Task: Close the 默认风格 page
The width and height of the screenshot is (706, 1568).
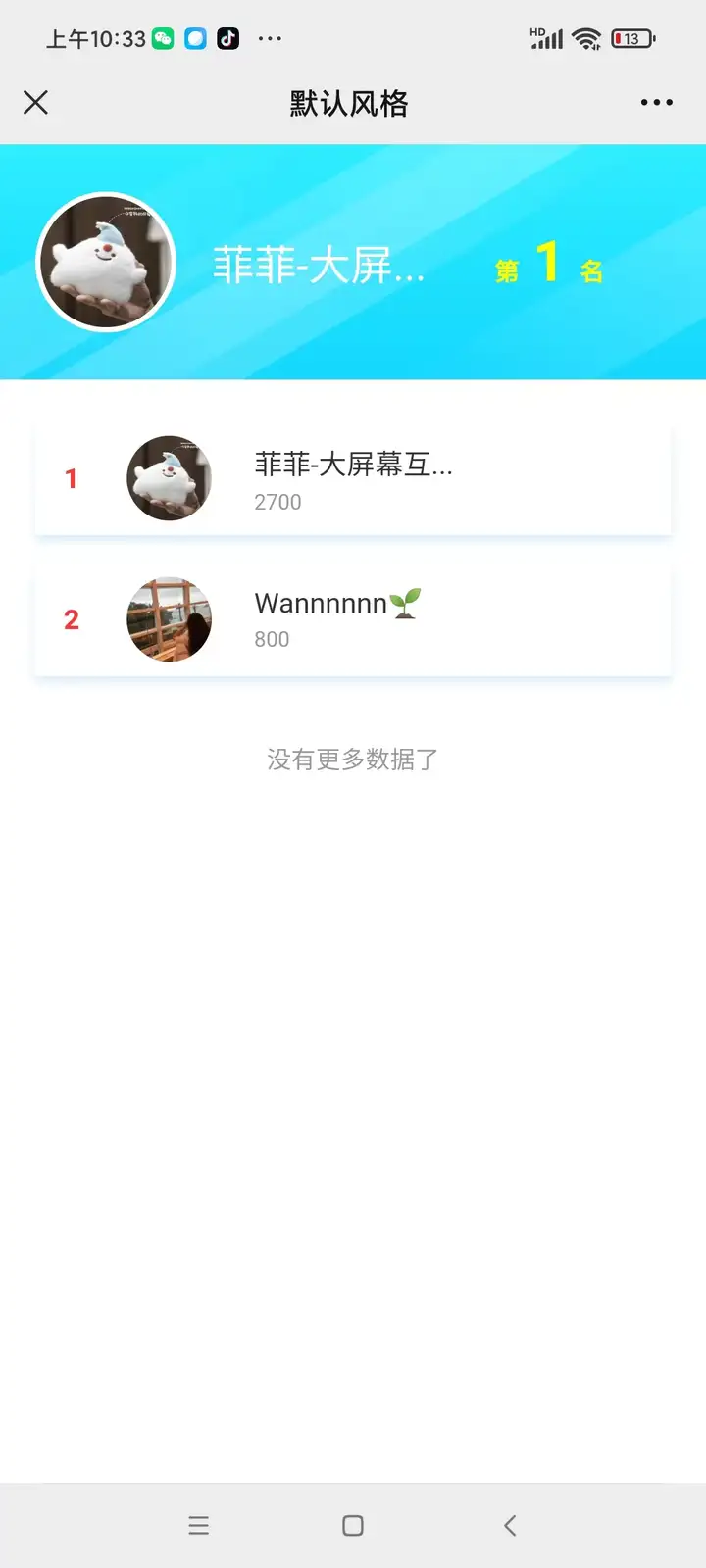Action: click(36, 103)
